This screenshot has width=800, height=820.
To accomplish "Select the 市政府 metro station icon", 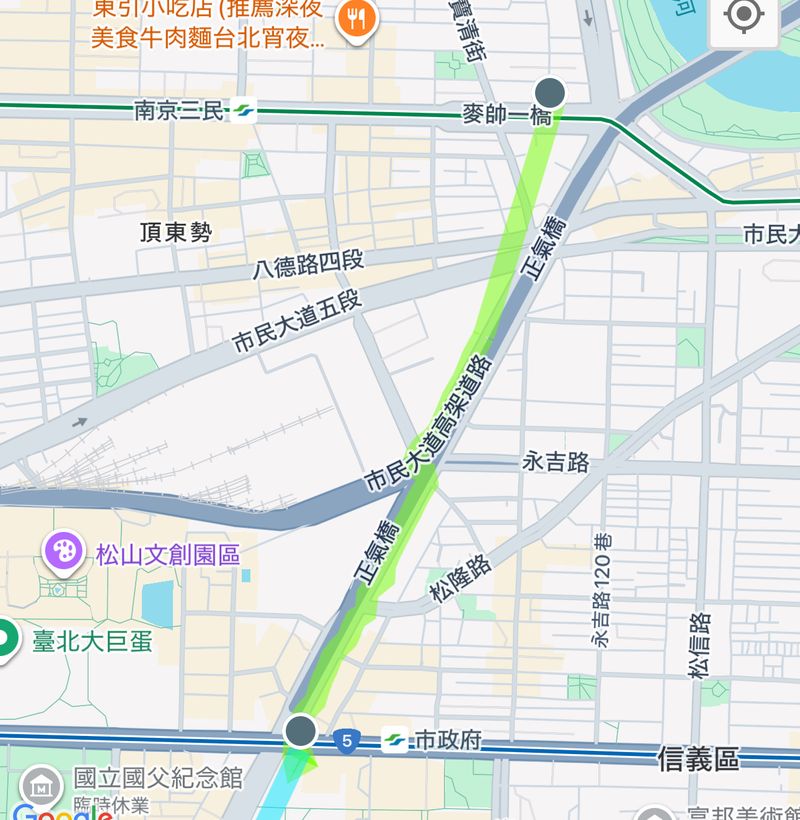I will (395, 741).
